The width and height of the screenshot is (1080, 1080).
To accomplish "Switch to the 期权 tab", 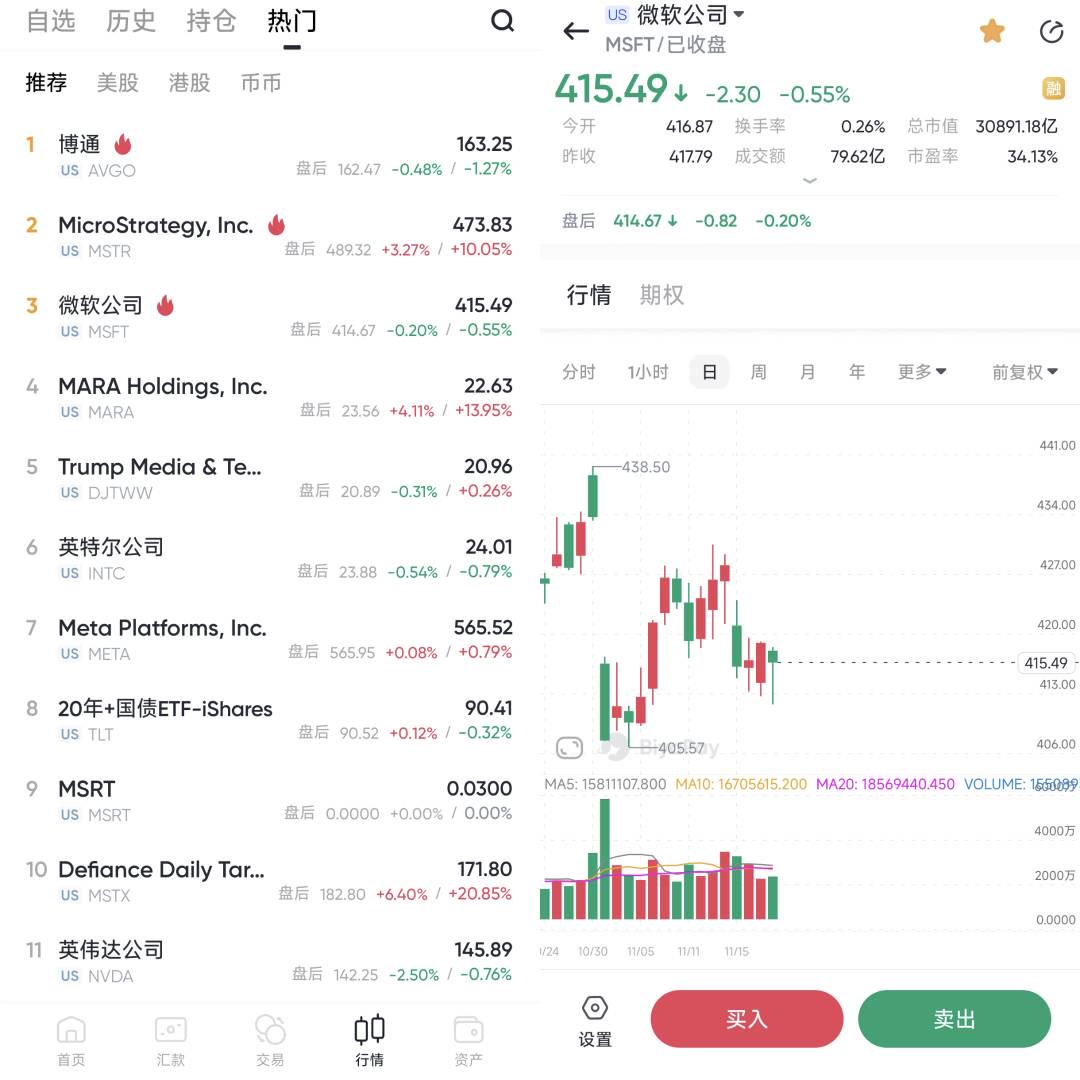I will pos(662,295).
